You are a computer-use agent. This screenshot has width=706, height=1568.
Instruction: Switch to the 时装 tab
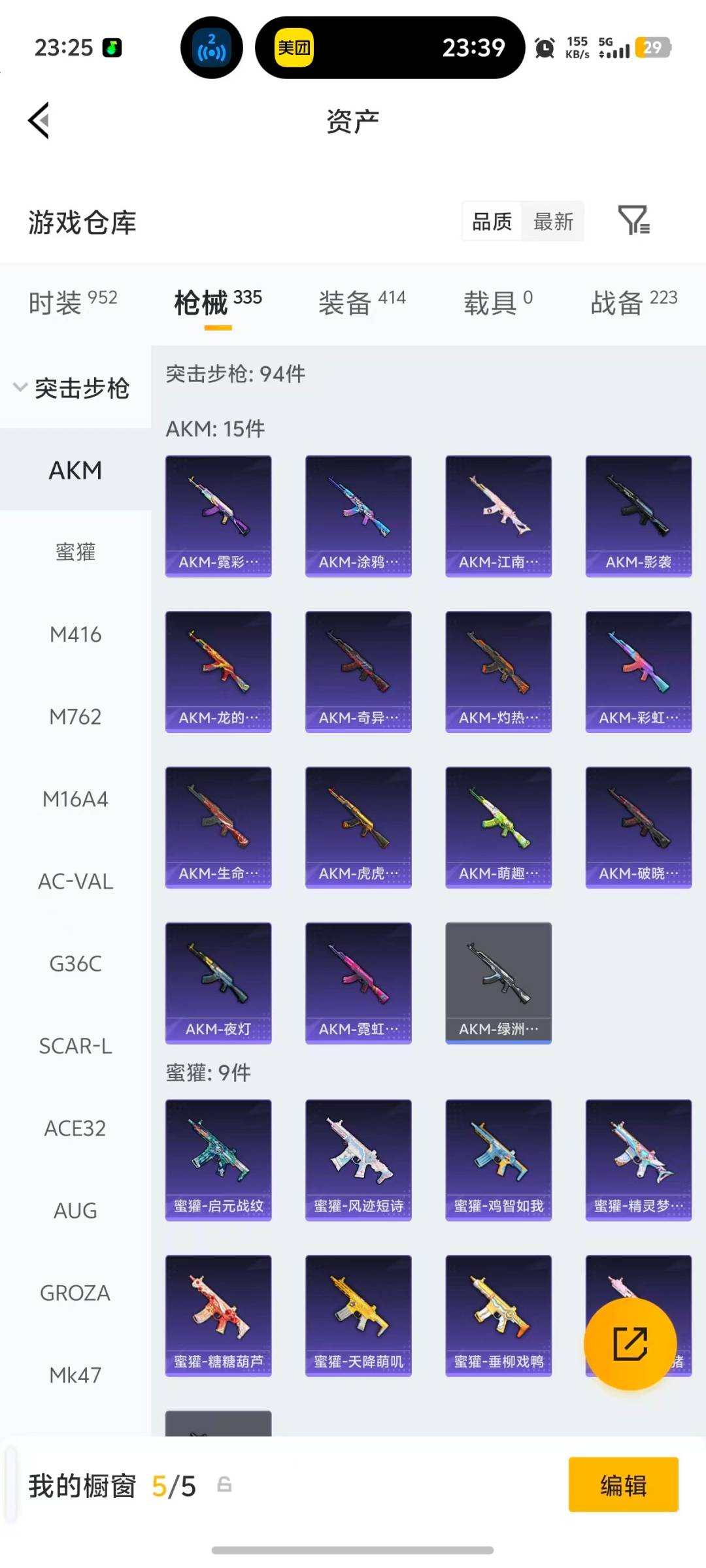[x=73, y=302]
